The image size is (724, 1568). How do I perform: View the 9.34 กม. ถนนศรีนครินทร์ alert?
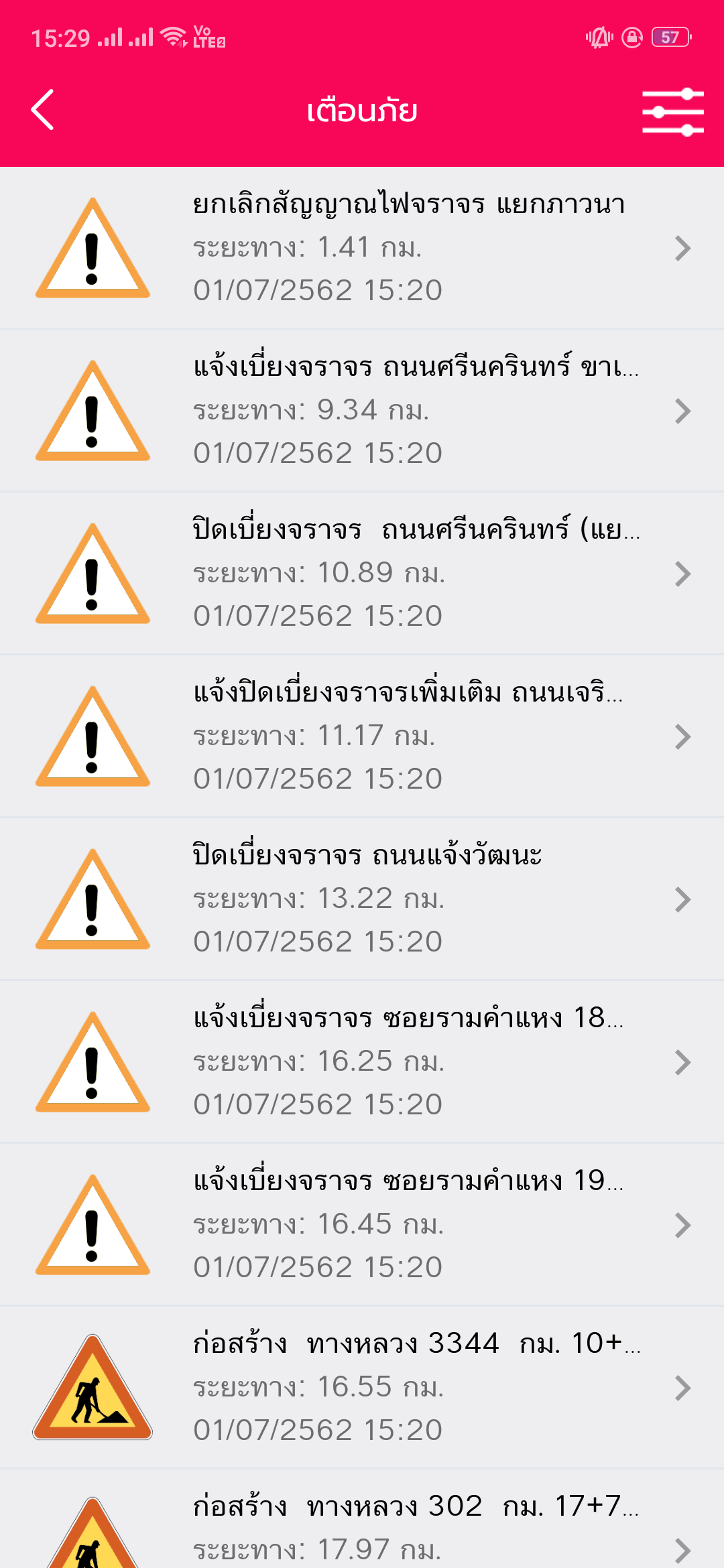(362, 411)
